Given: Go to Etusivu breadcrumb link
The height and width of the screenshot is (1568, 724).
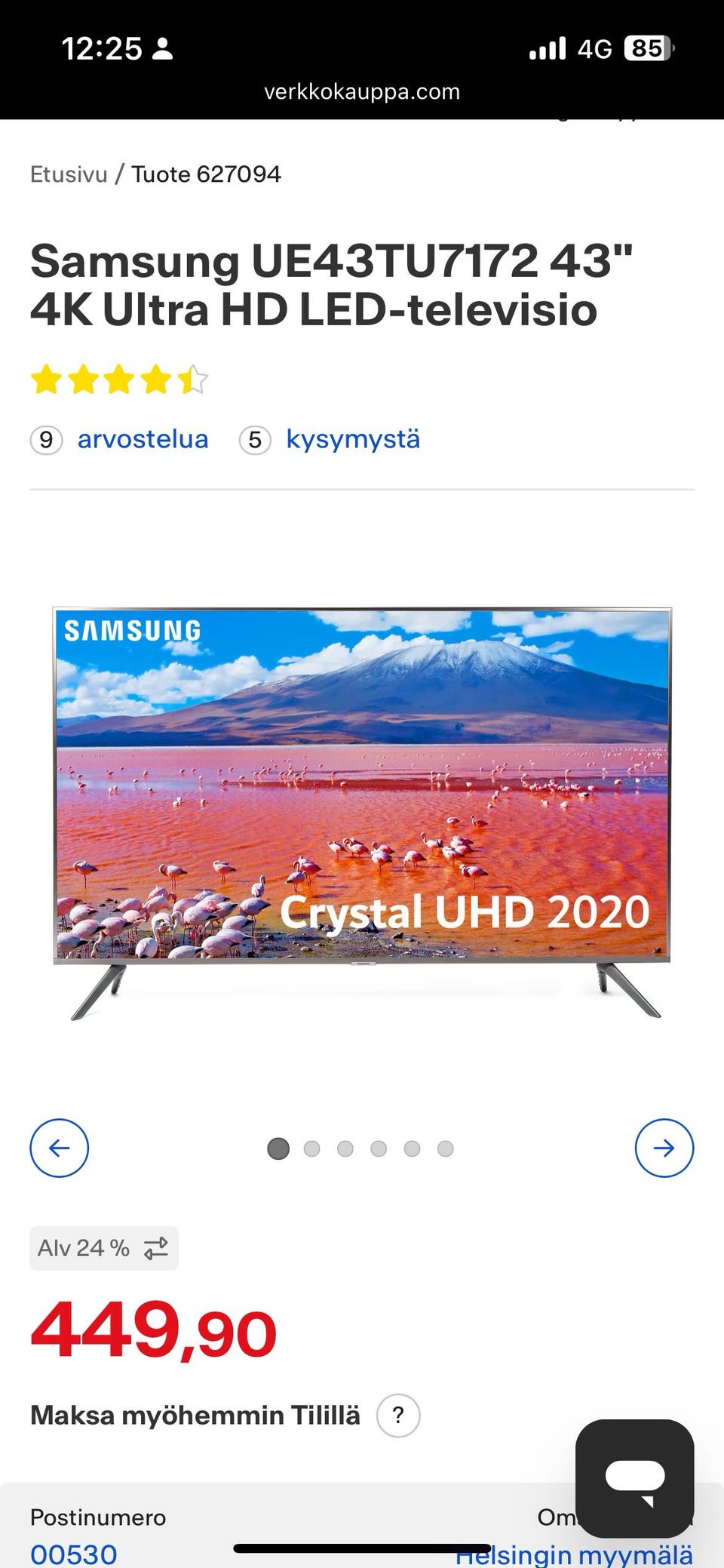Looking at the screenshot, I should (x=69, y=174).
